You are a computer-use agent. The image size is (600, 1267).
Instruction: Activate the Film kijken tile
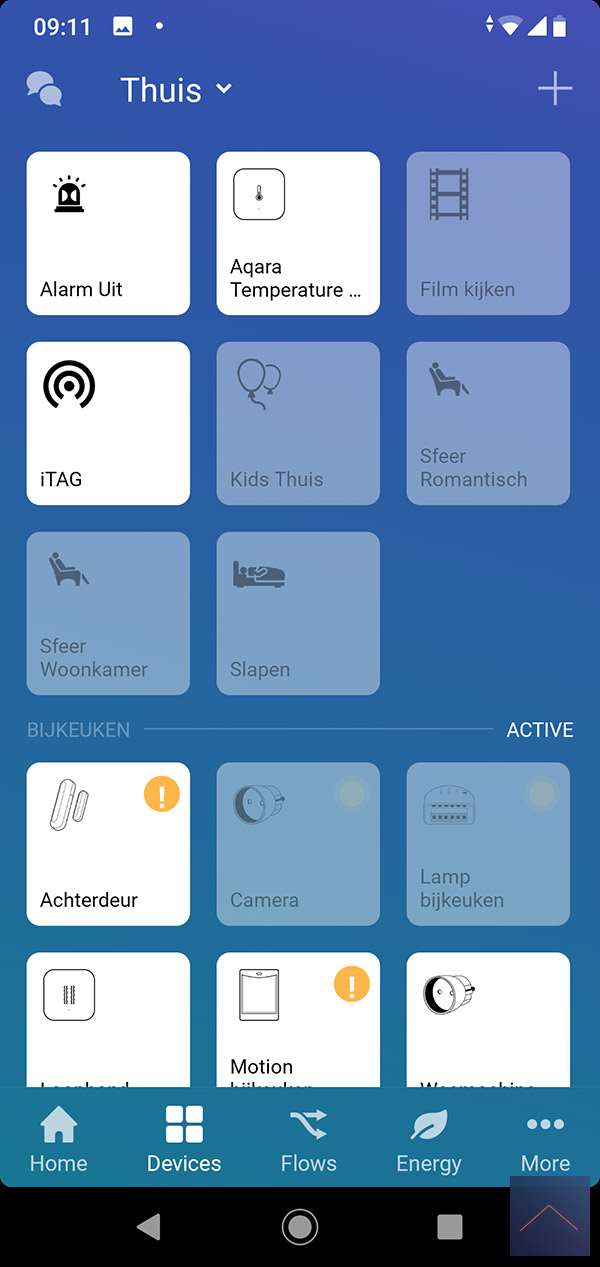click(x=488, y=233)
